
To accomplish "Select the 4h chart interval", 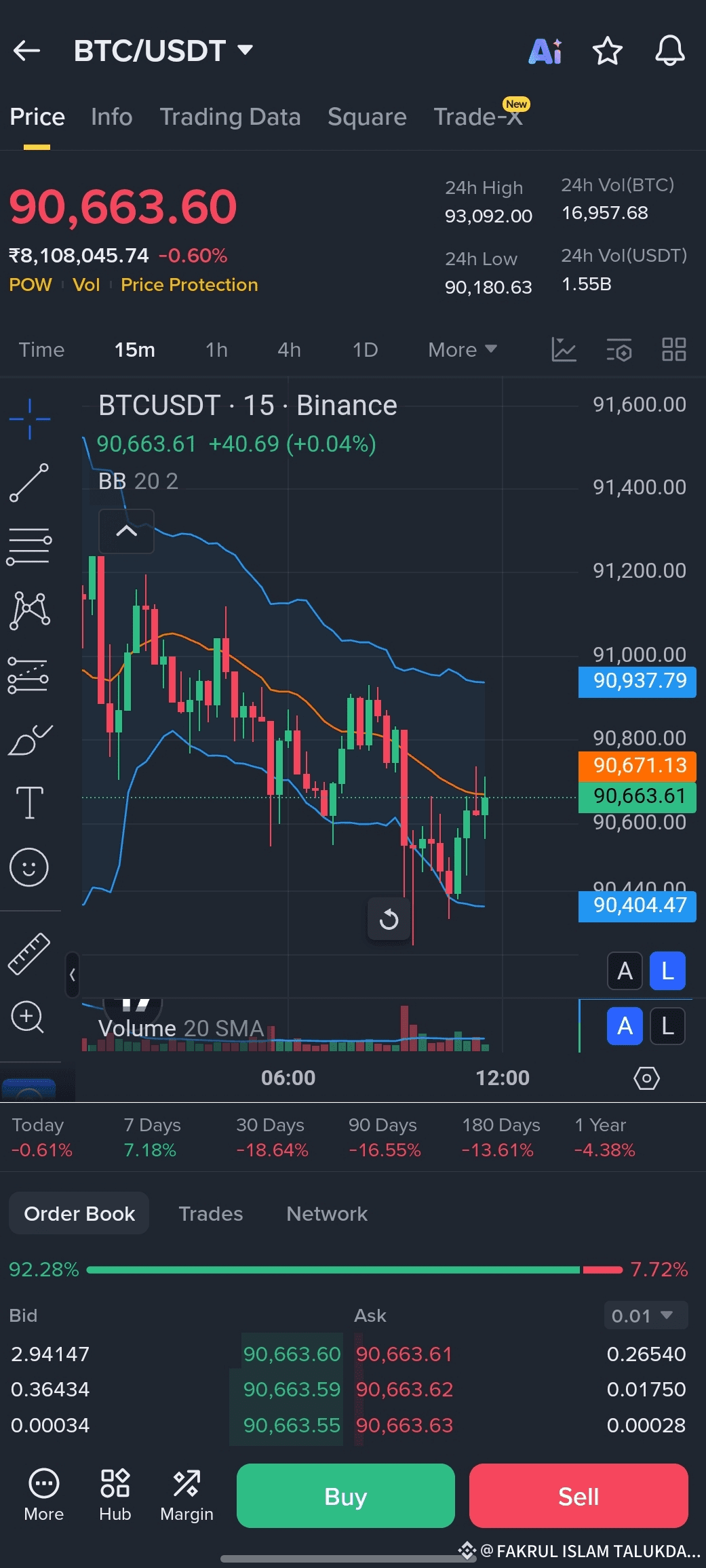I will (289, 350).
